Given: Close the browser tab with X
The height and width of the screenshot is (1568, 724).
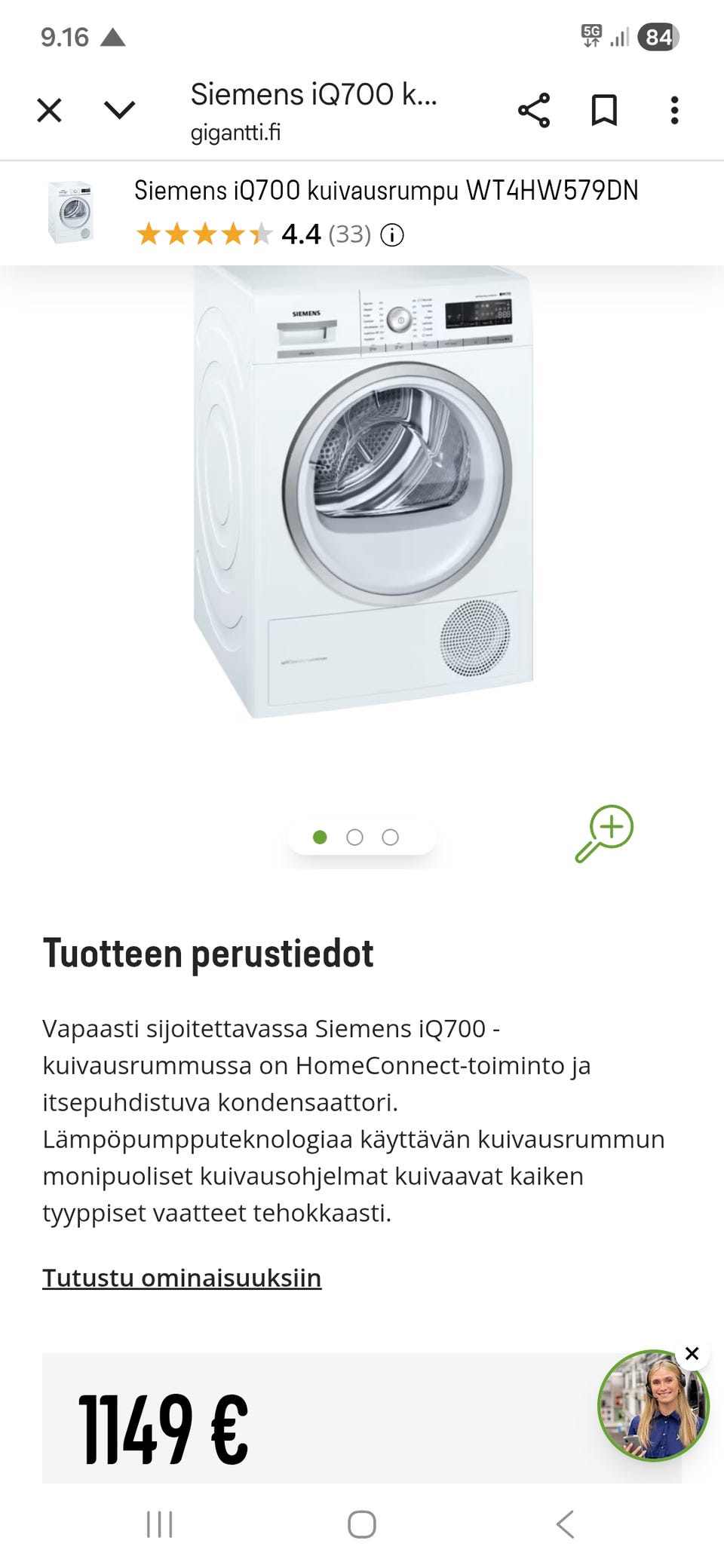Looking at the screenshot, I should pyautogui.click(x=49, y=111).
